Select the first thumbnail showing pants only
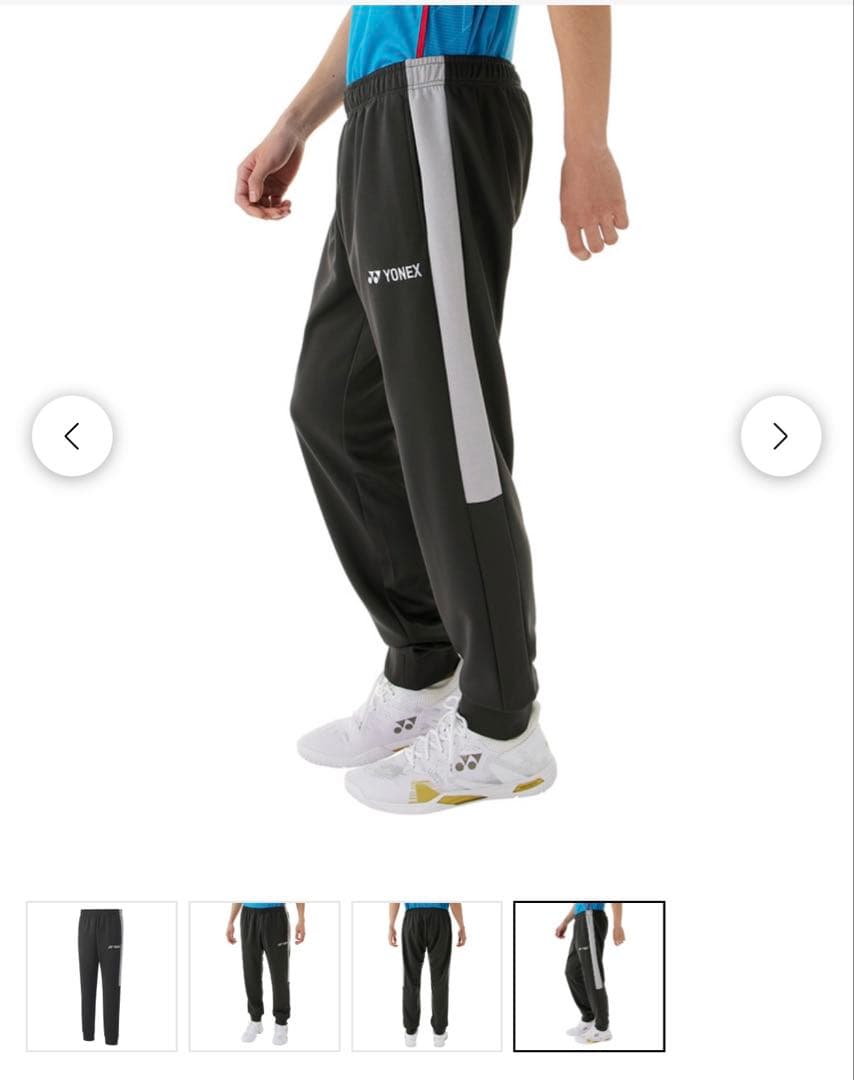Viewport: 854px width, 1080px height. pos(101,976)
